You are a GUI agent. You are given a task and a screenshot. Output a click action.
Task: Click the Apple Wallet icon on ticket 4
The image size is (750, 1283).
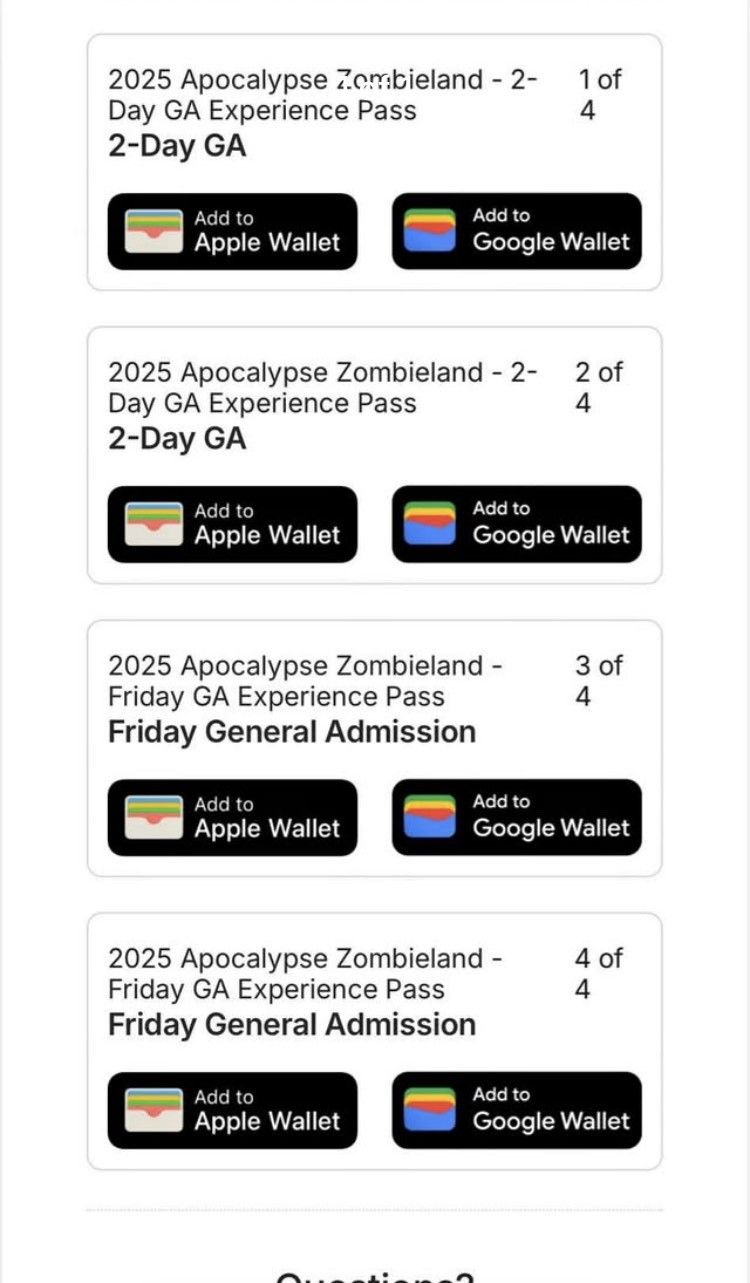coord(151,1110)
